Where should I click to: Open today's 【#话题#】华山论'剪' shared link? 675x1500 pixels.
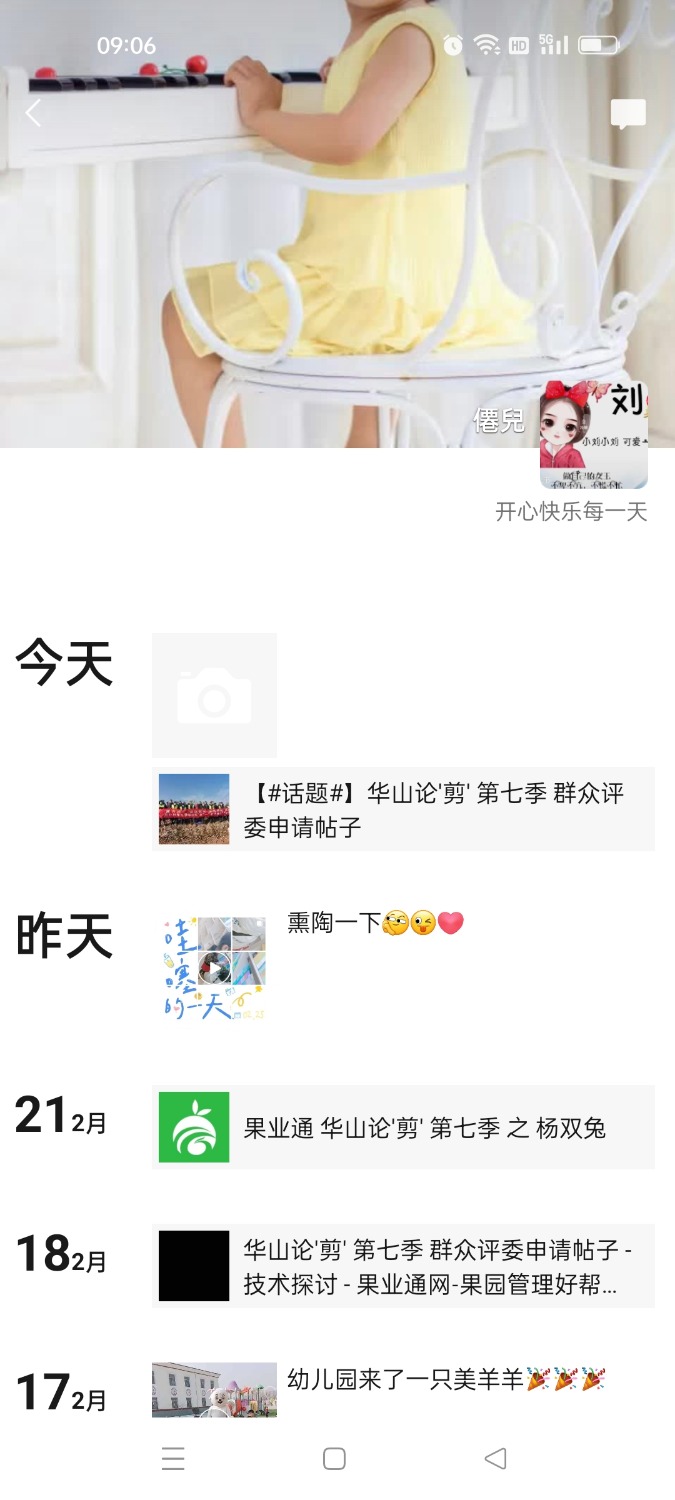pyautogui.click(x=403, y=809)
